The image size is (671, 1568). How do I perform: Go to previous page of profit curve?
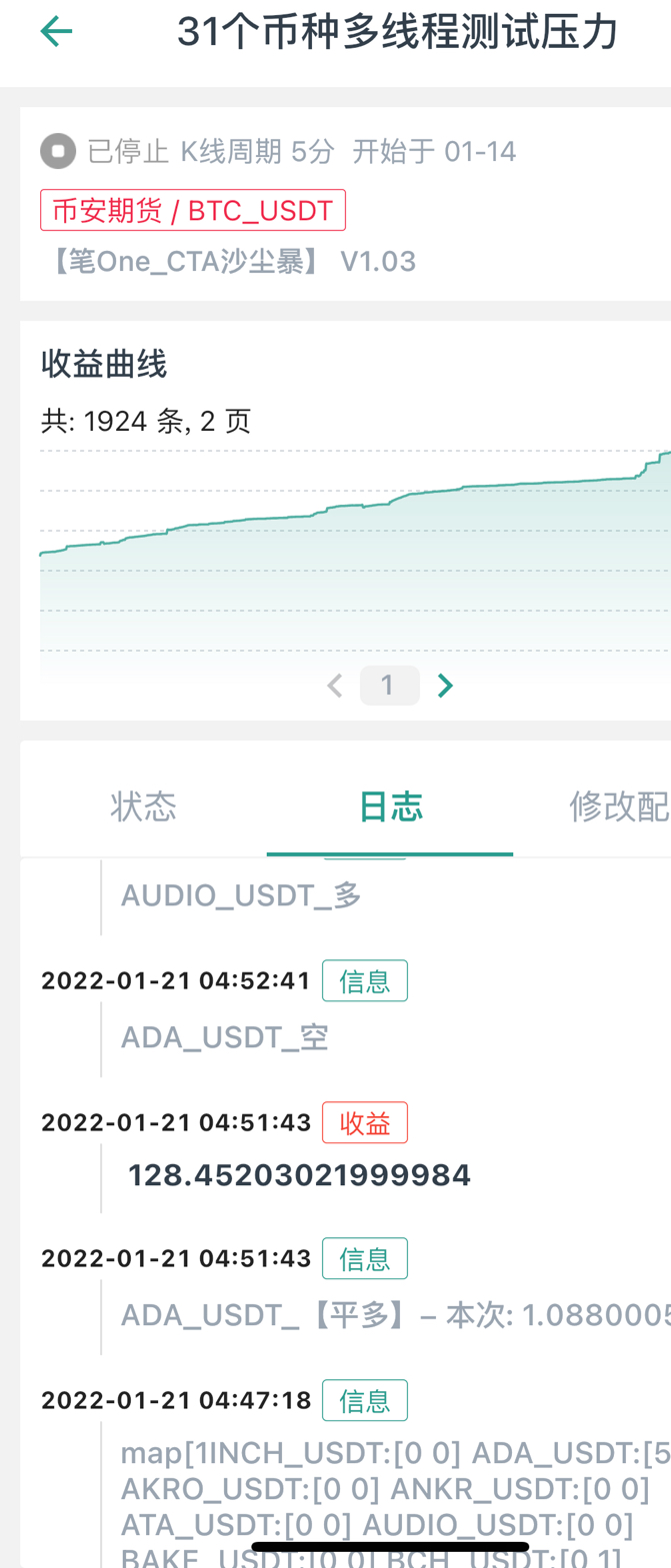335,686
